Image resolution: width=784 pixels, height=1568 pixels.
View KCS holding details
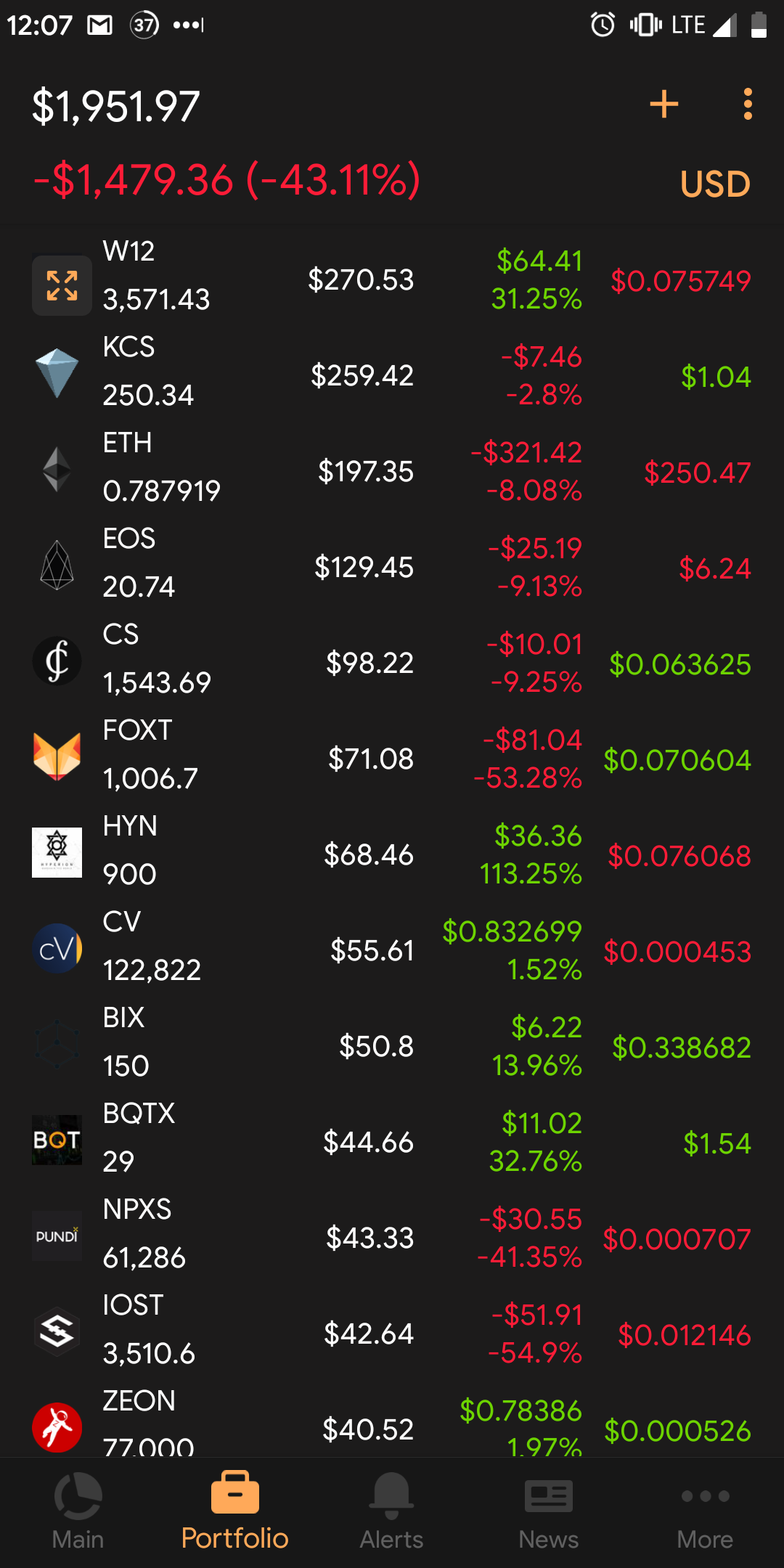[392, 376]
